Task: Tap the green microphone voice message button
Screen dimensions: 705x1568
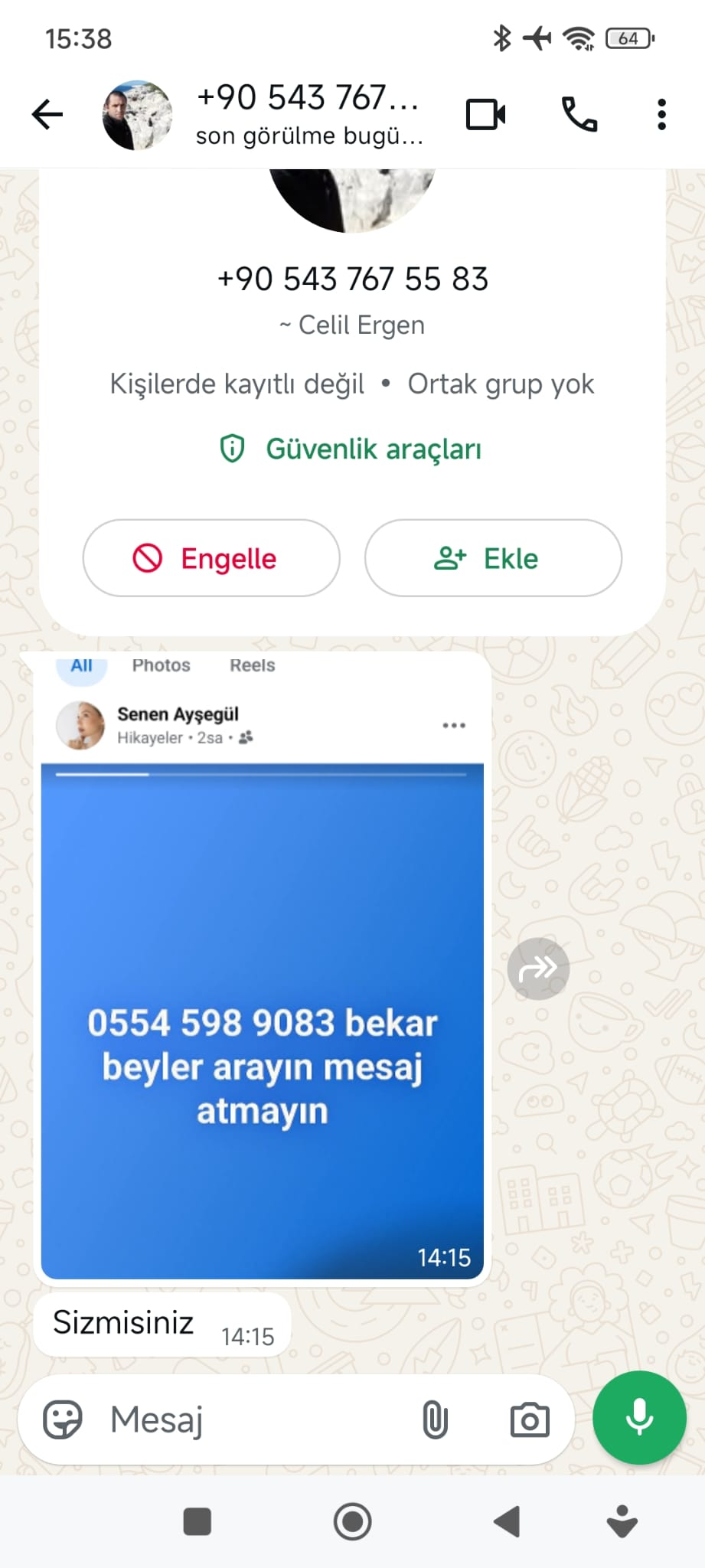Action: [x=639, y=1418]
